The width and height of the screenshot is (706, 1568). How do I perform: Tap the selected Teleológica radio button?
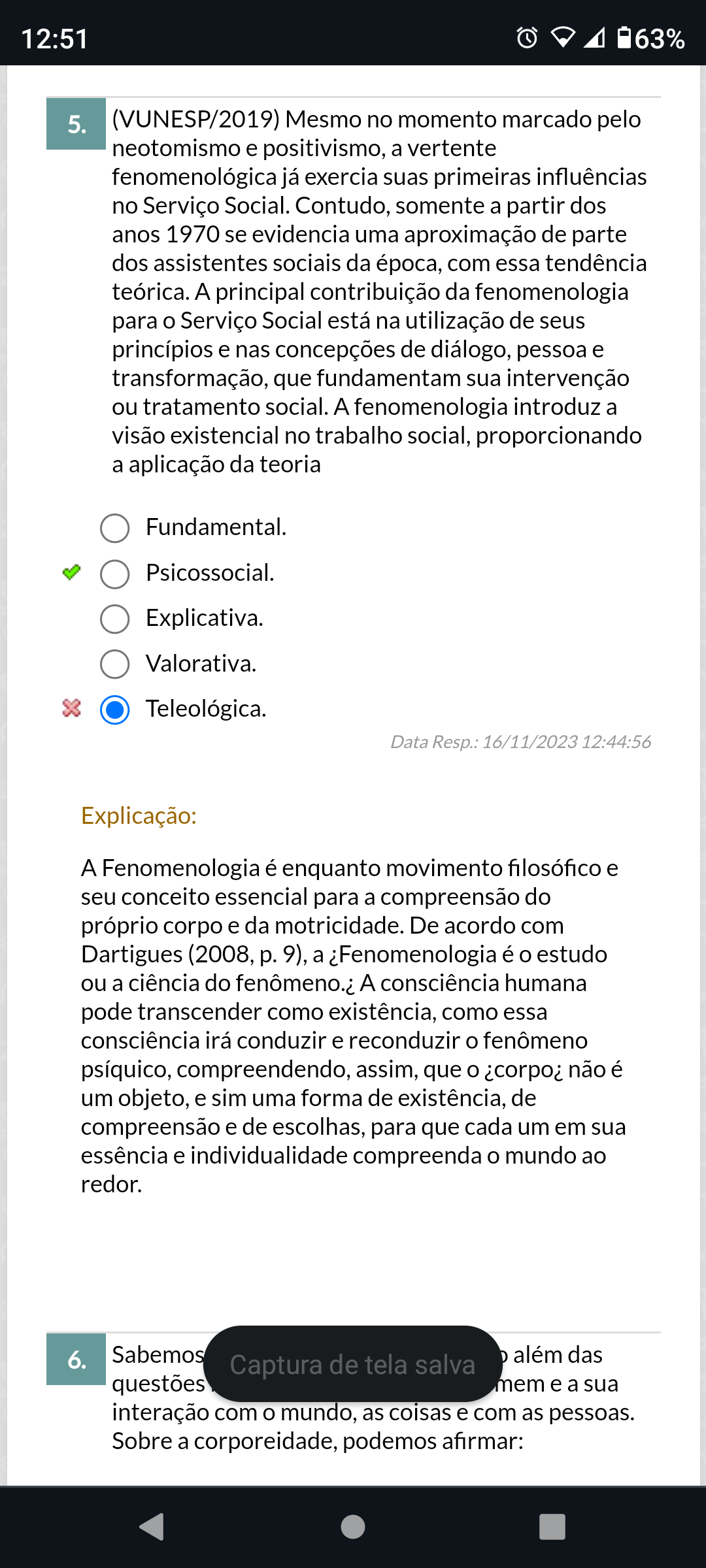point(115,710)
